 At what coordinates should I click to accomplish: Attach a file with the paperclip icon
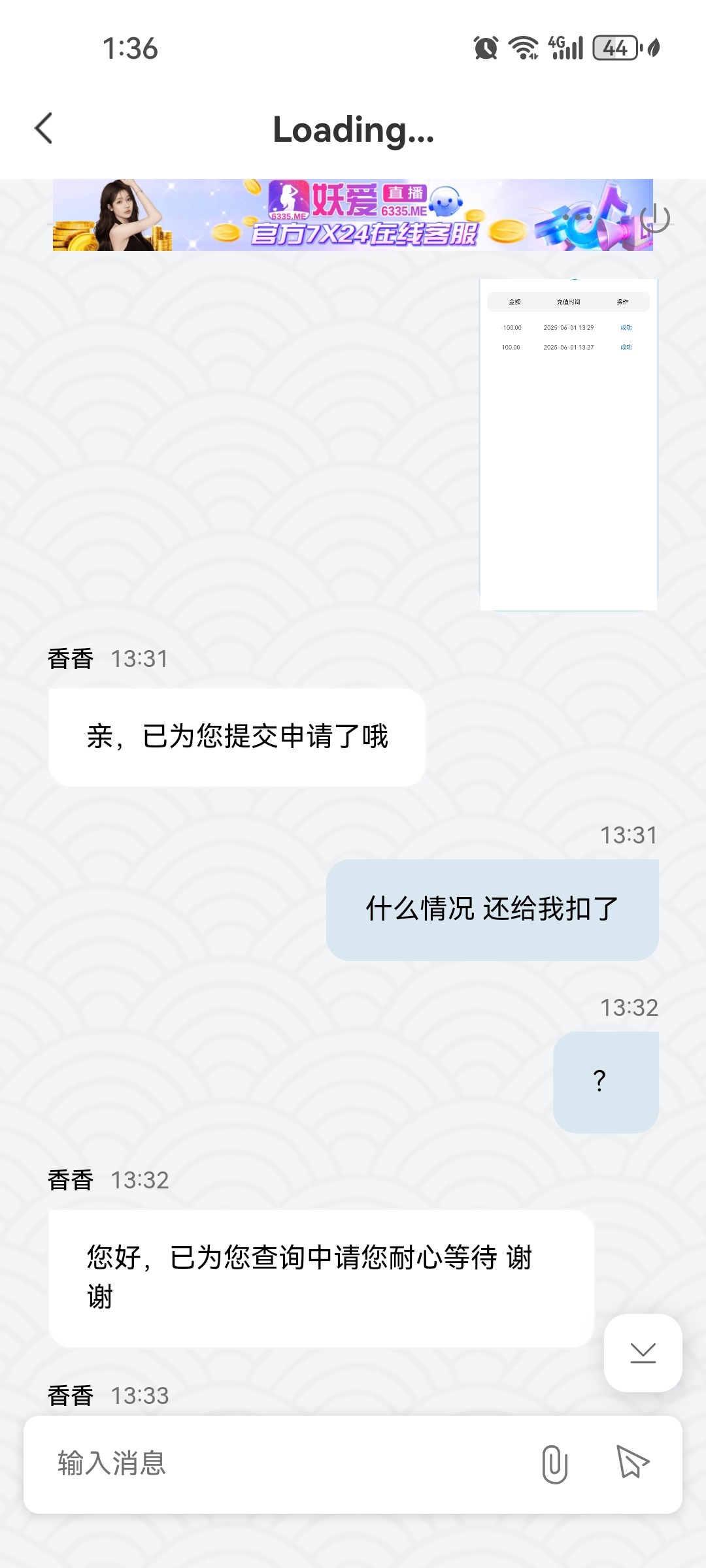pyautogui.click(x=554, y=1464)
